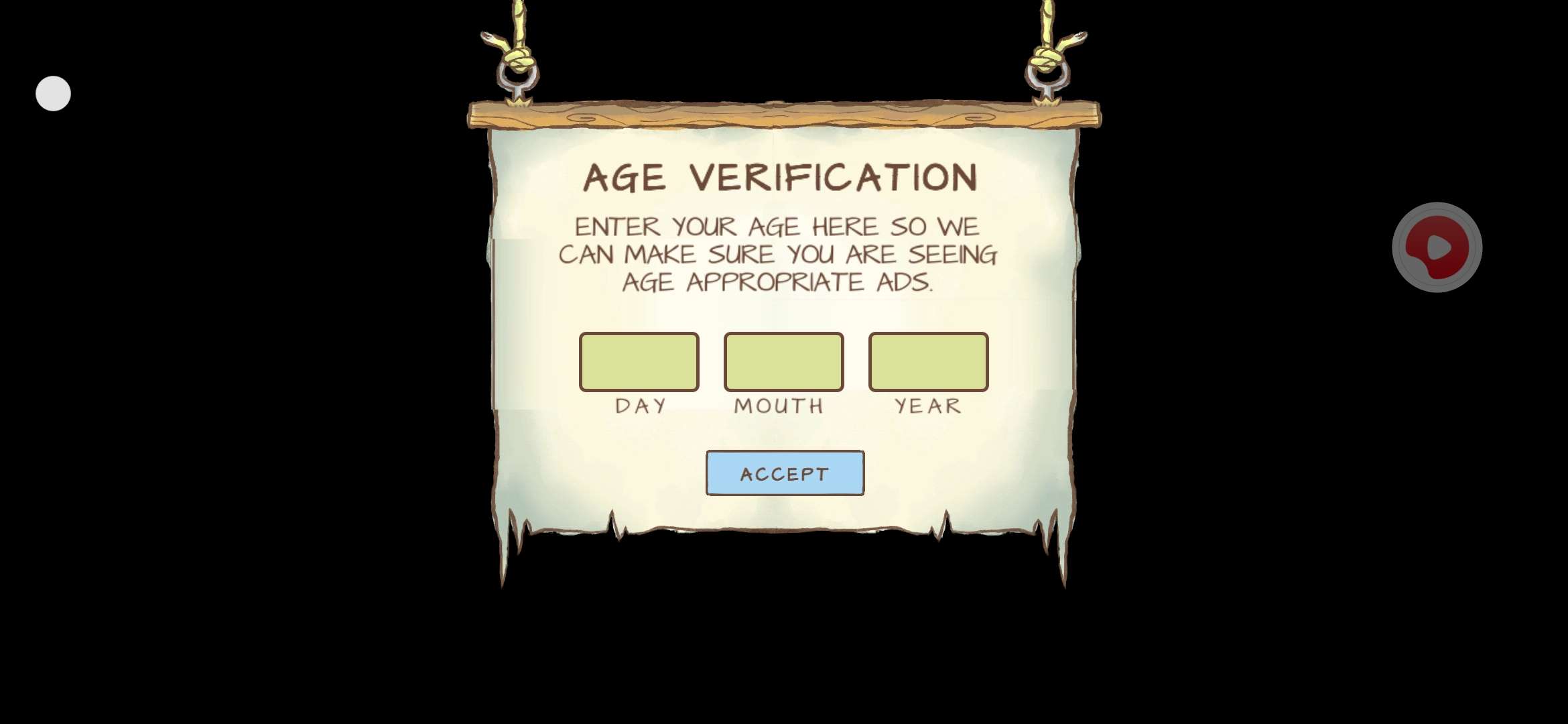The height and width of the screenshot is (724, 1568).
Task: Select the Mouth (month) input box
Action: coord(783,361)
